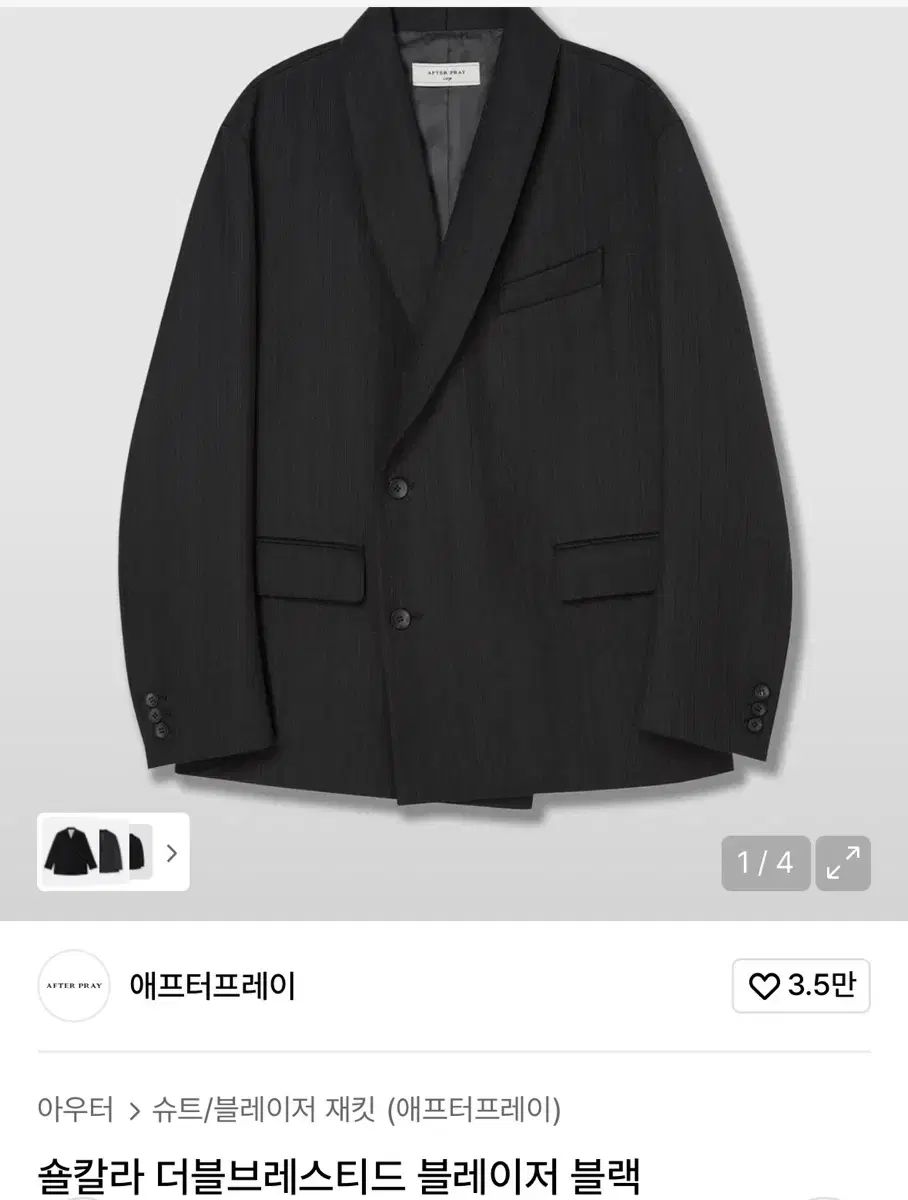Screen dimensions: 908x1200
Task: Show next image thumbnails with the arrow
Action: [172, 853]
